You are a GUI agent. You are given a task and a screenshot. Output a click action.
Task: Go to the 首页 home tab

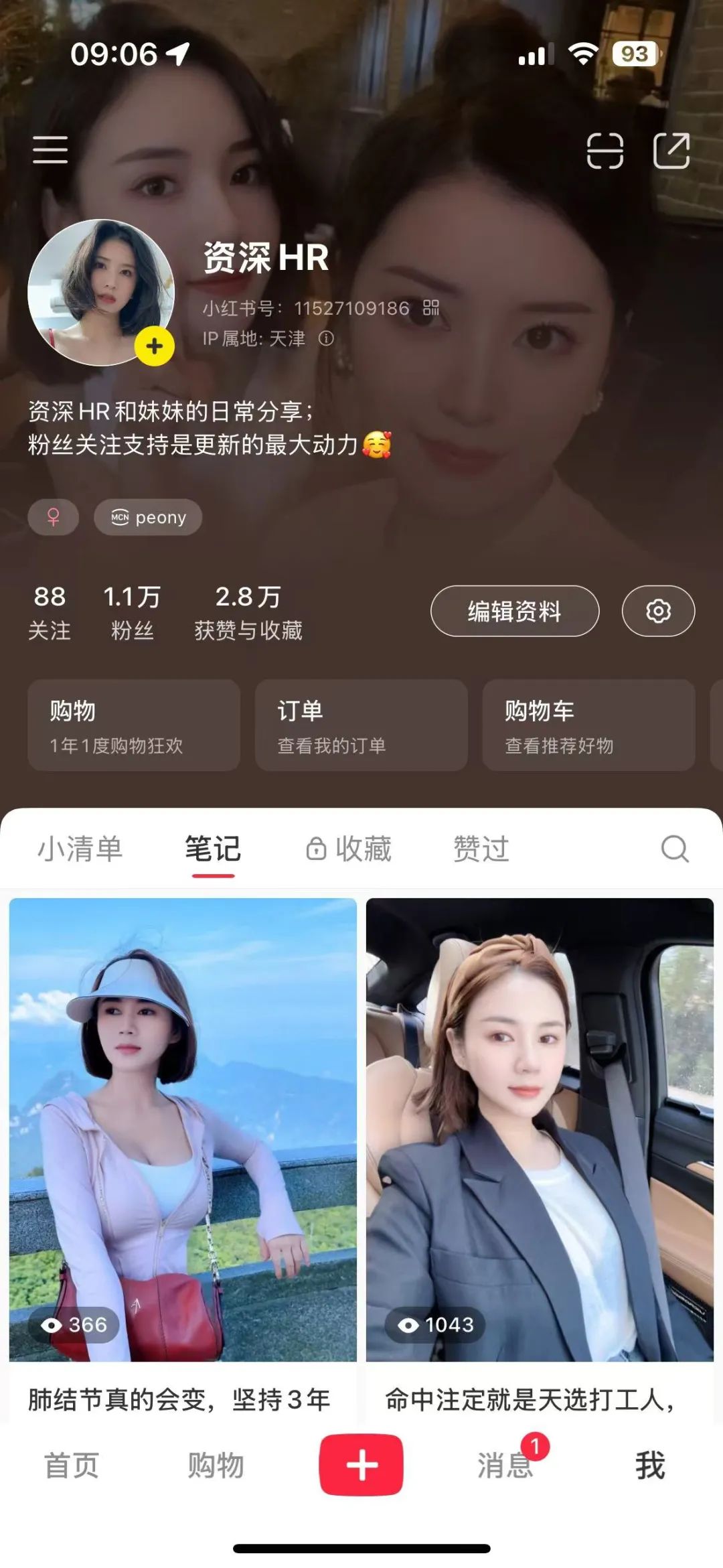coord(72,1465)
